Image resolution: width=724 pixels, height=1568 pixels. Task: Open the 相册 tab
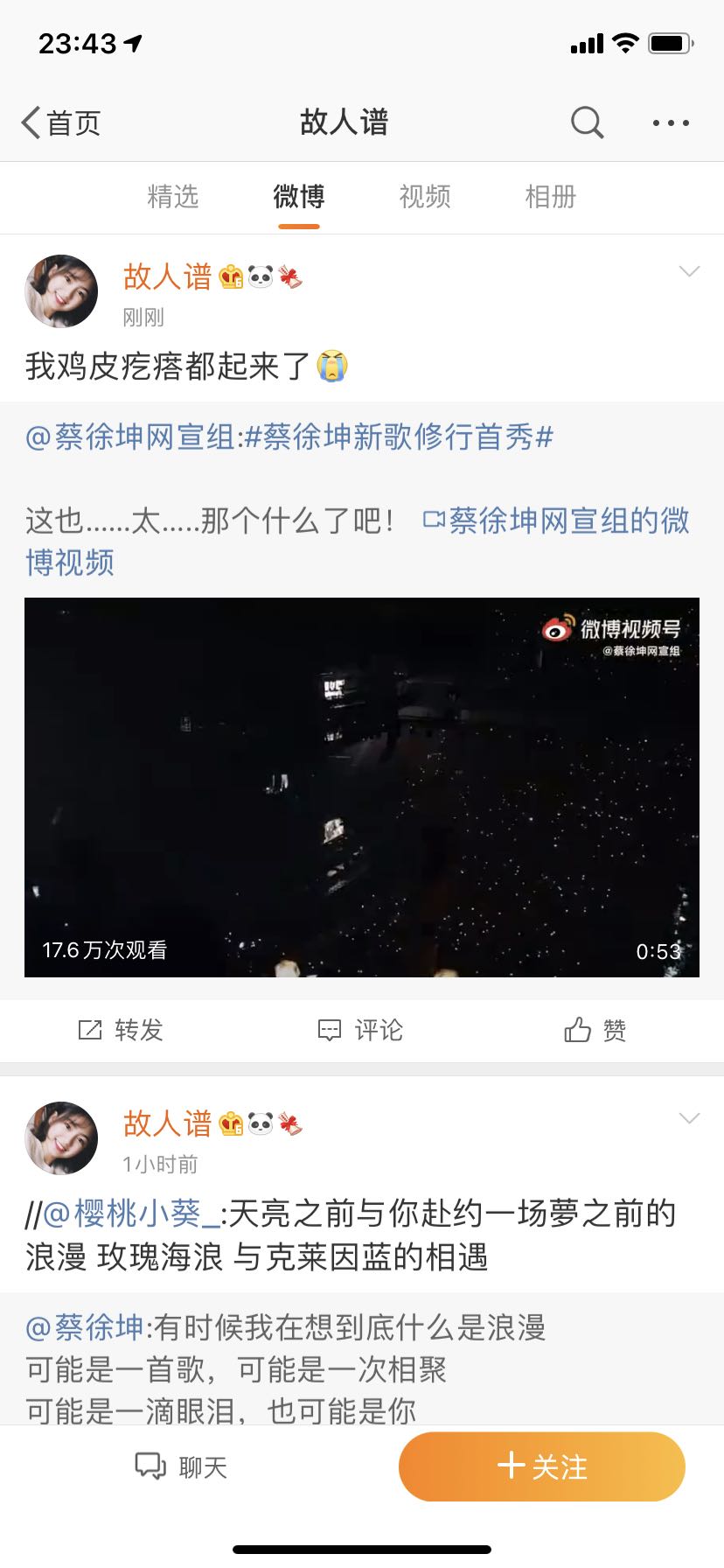coord(551,197)
